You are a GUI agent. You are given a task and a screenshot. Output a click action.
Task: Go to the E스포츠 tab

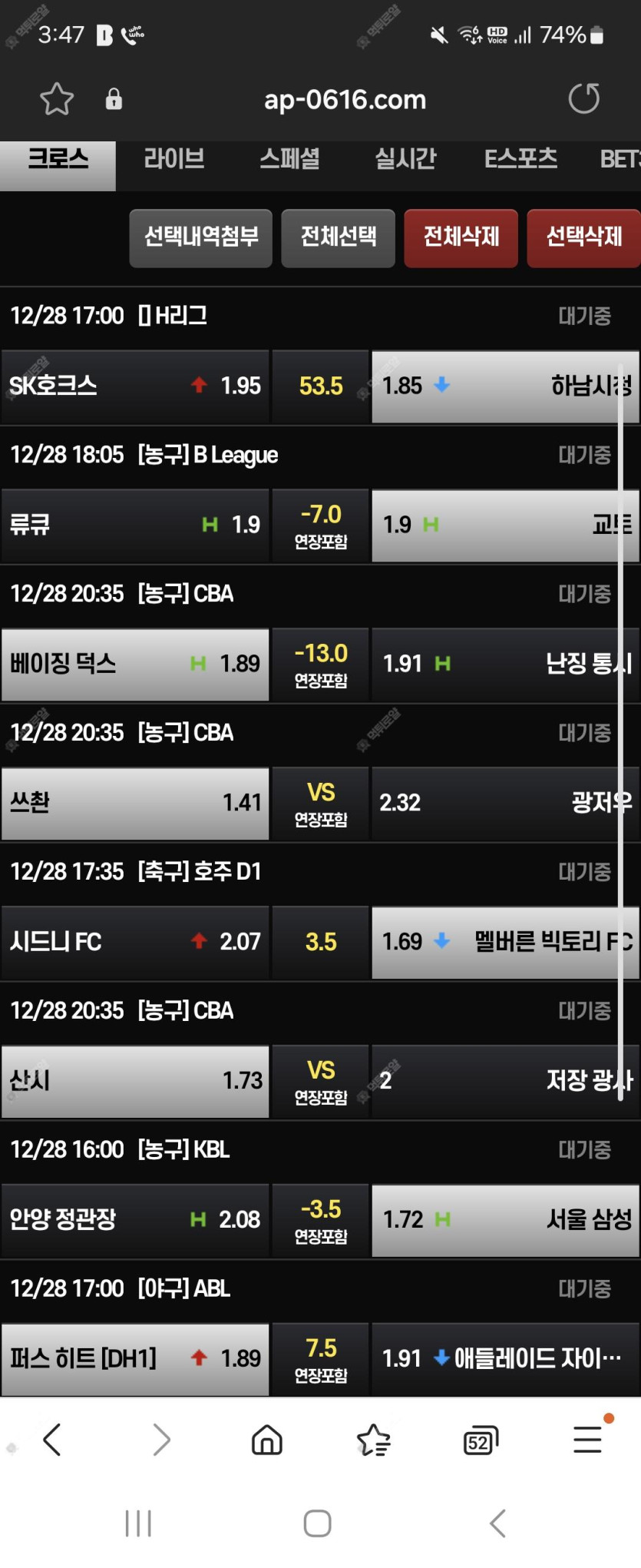pos(520,159)
